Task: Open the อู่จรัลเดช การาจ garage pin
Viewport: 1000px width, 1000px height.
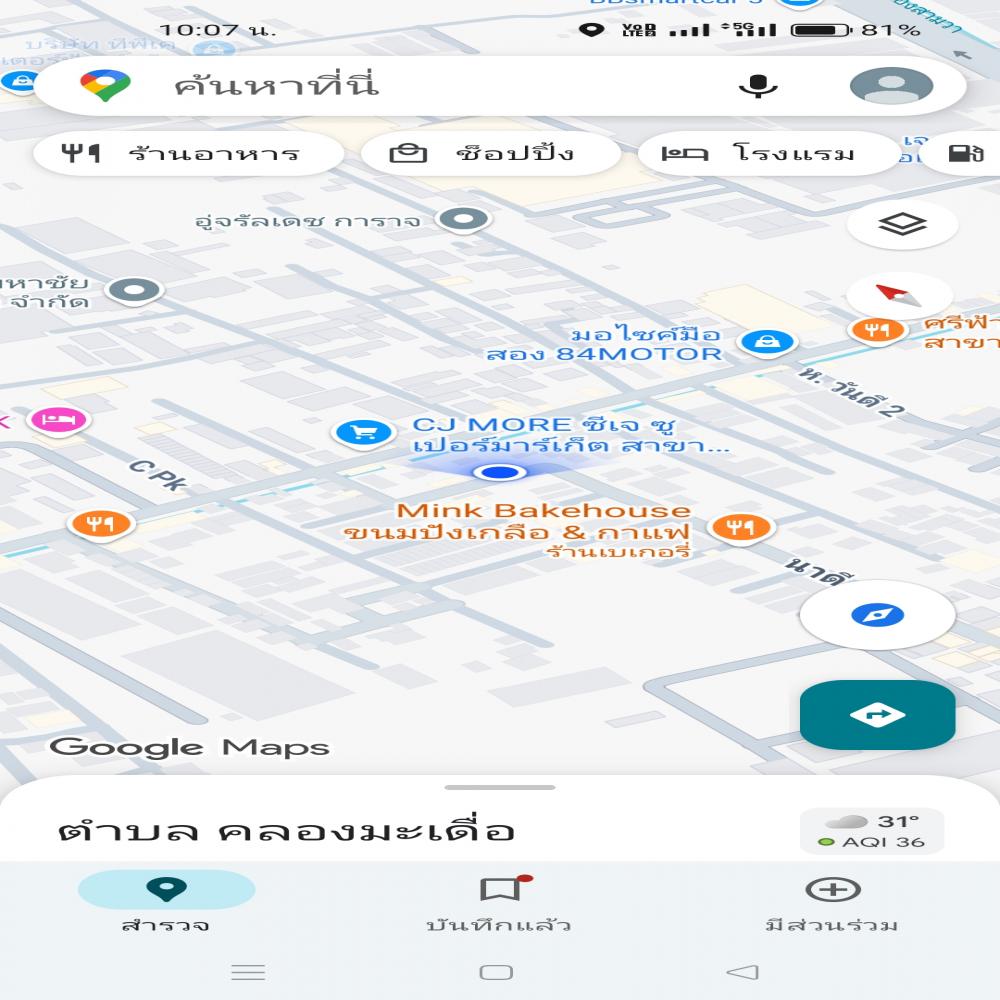Action: 465,219
